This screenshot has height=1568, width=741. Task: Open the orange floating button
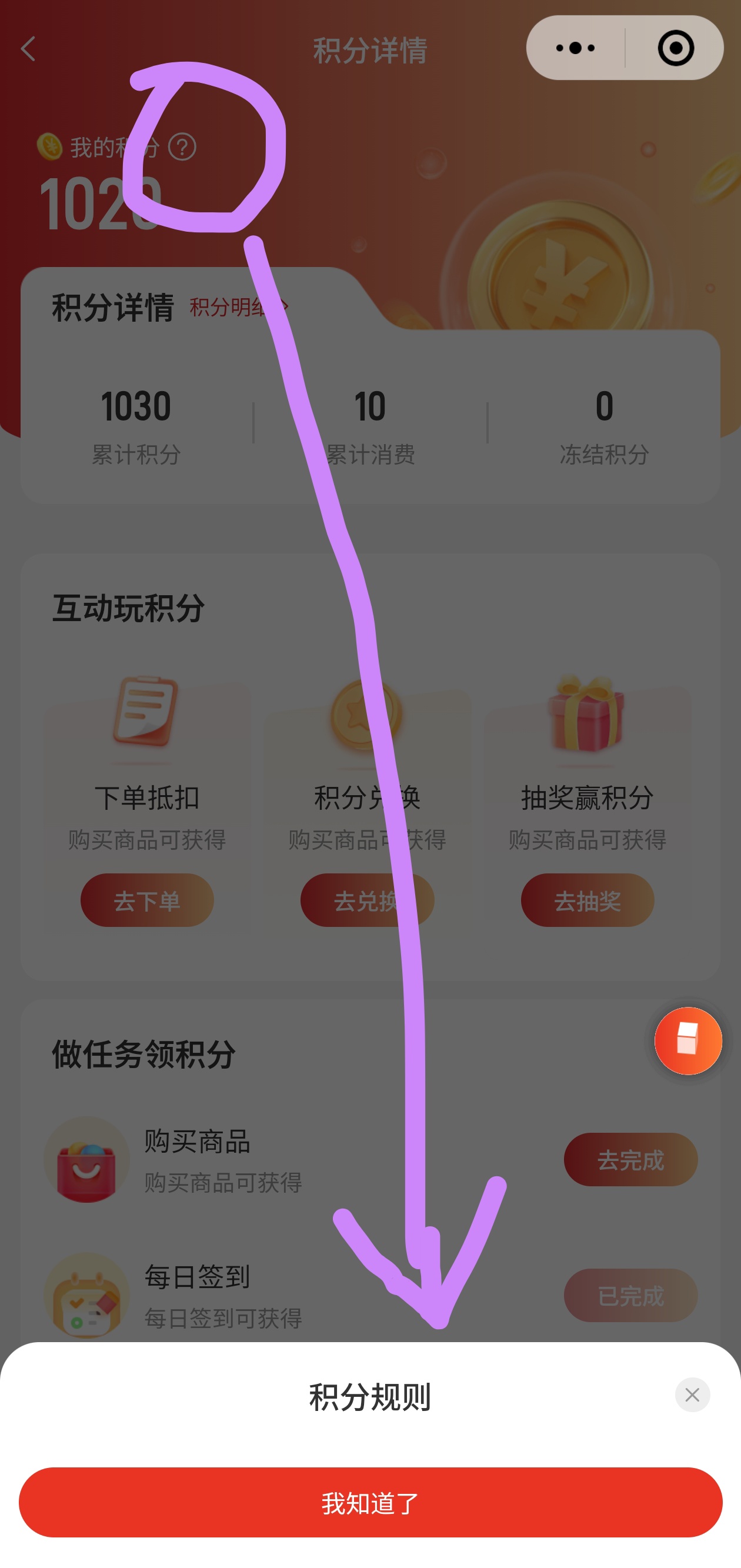pos(688,1041)
